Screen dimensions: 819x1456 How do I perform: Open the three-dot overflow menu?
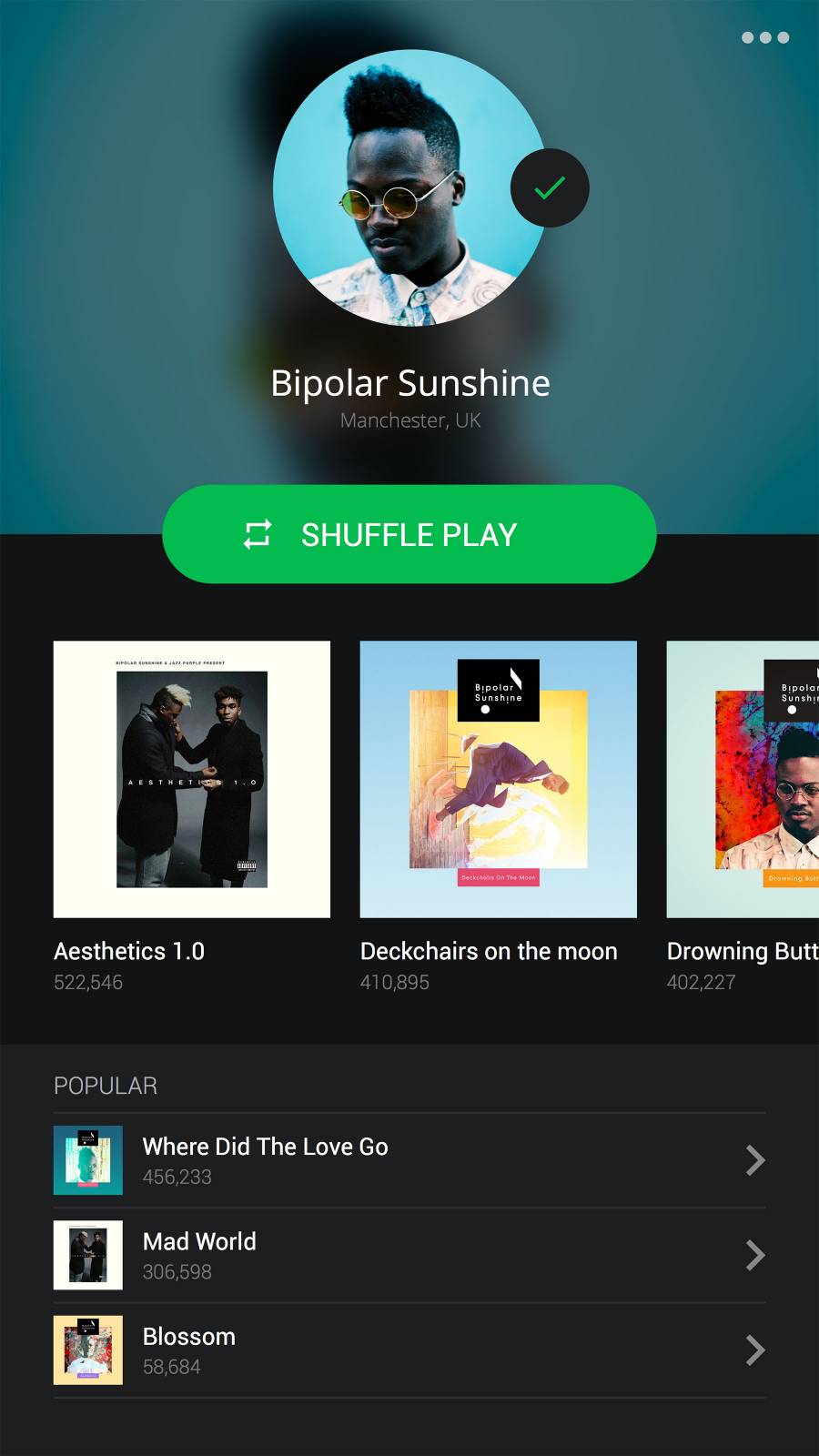[x=764, y=37]
